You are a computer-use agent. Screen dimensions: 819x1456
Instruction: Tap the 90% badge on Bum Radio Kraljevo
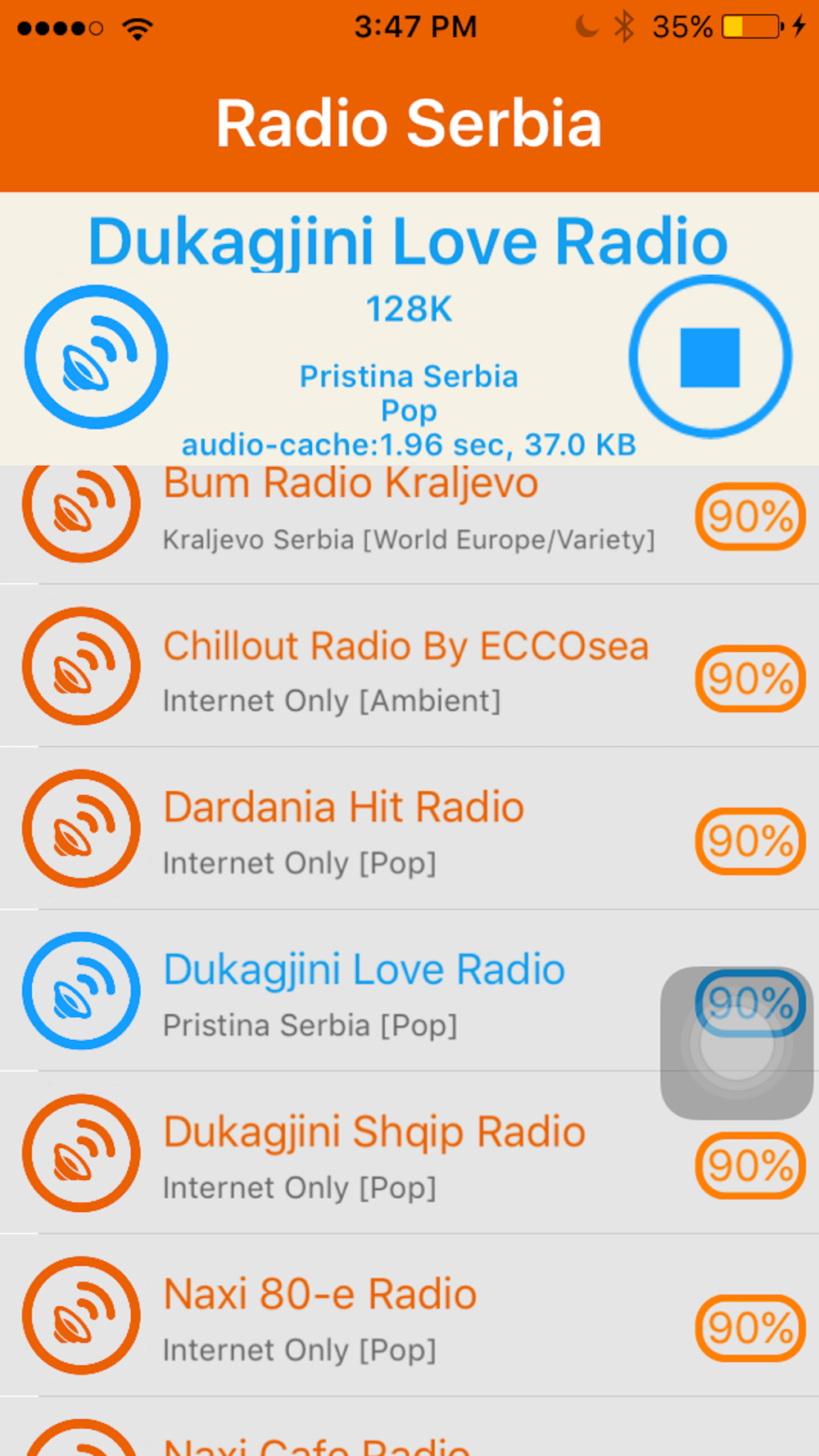pyautogui.click(x=750, y=517)
